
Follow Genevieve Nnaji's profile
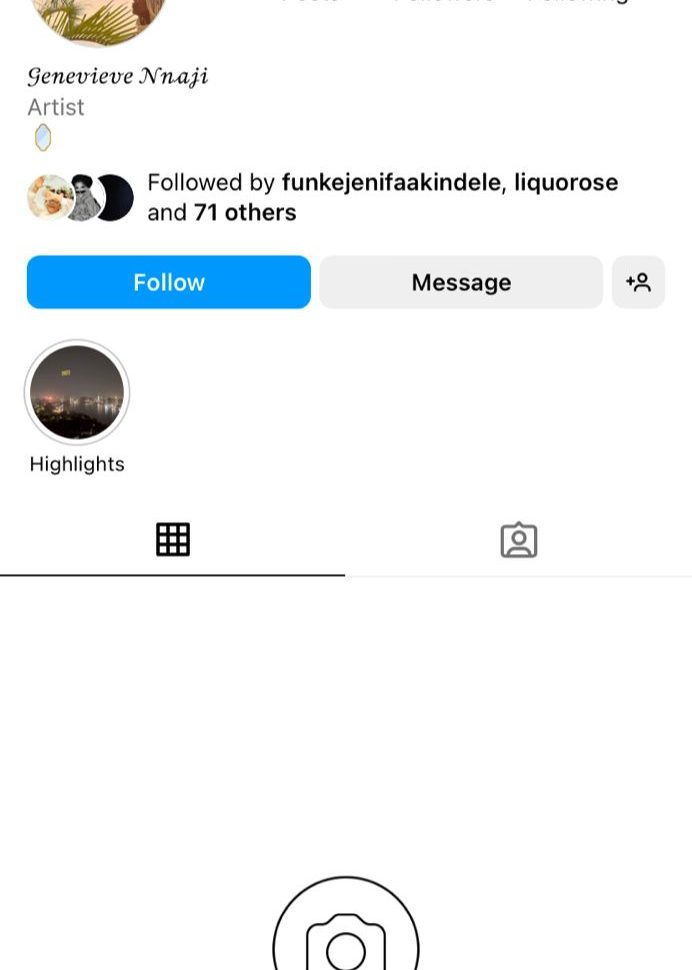tap(168, 282)
